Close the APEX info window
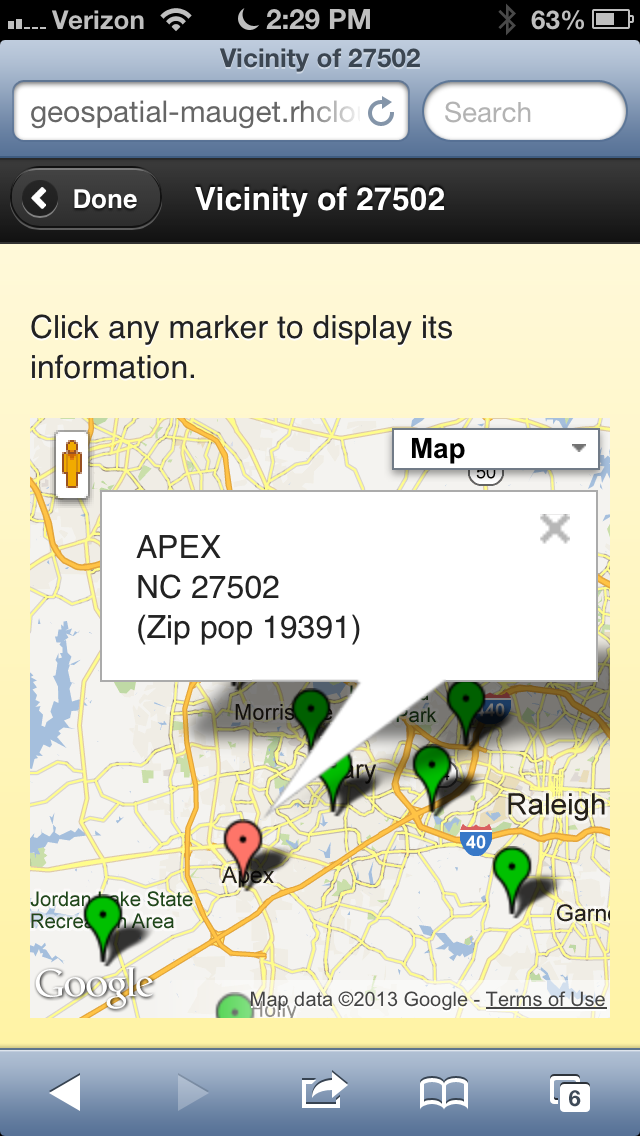 click(554, 528)
